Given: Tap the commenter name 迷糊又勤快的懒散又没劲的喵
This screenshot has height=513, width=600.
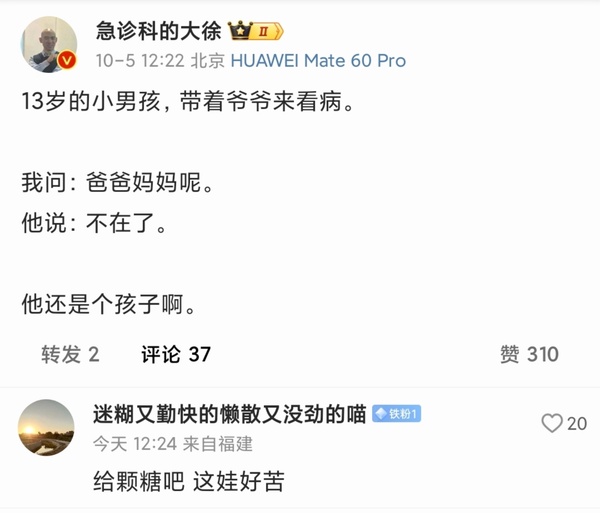Looking at the screenshot, I should pyautogui.click(x=230, y=413).
